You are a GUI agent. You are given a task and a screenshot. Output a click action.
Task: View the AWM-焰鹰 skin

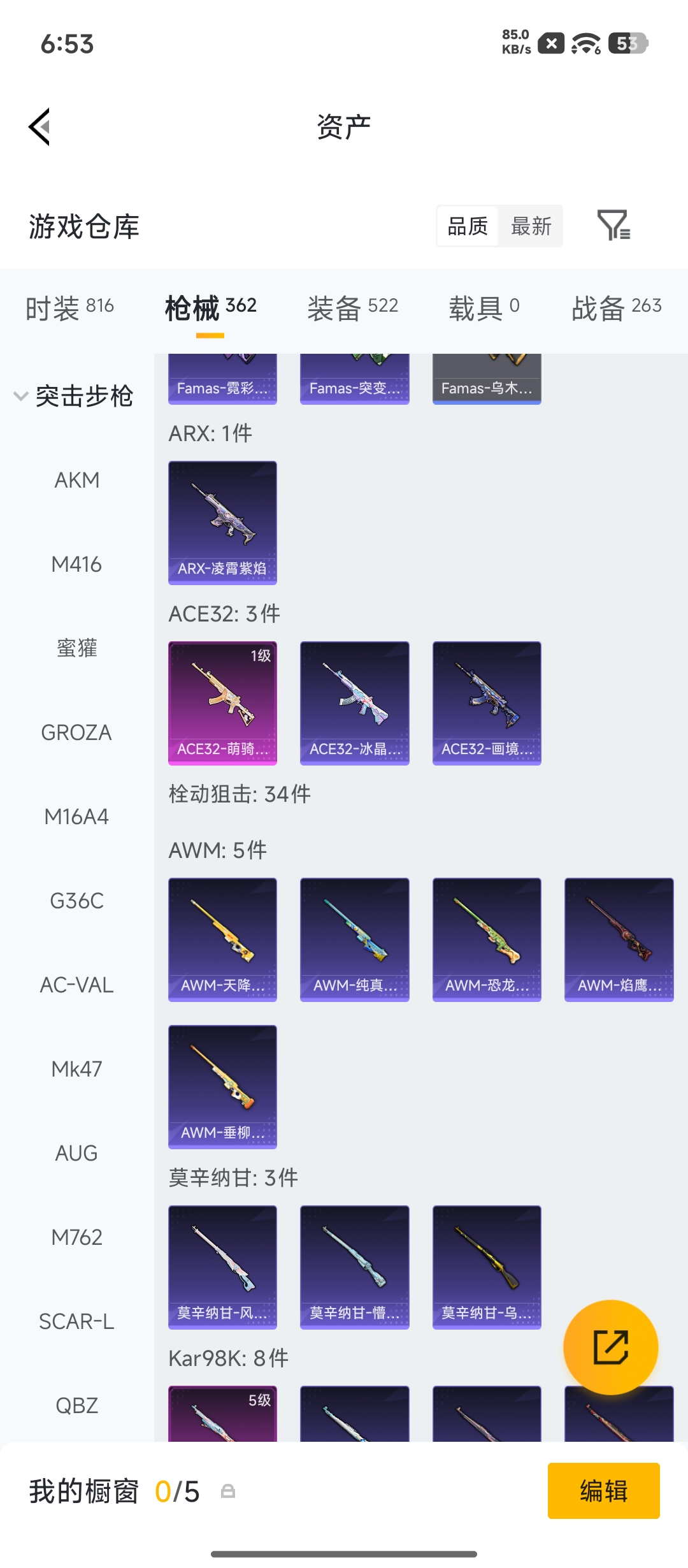(x=619, y=940)
